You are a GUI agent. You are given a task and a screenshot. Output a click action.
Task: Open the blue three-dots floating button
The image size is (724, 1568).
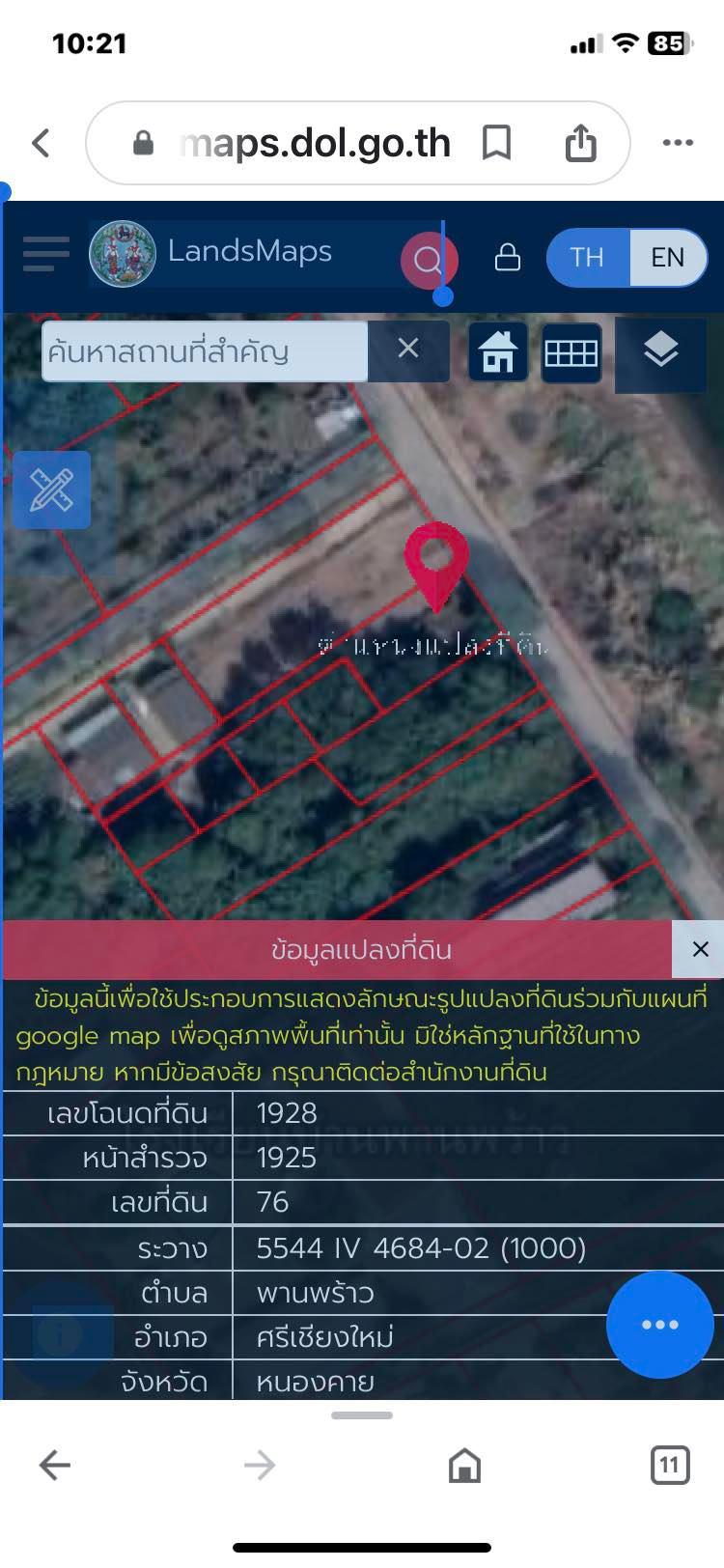coord(660,1325)
